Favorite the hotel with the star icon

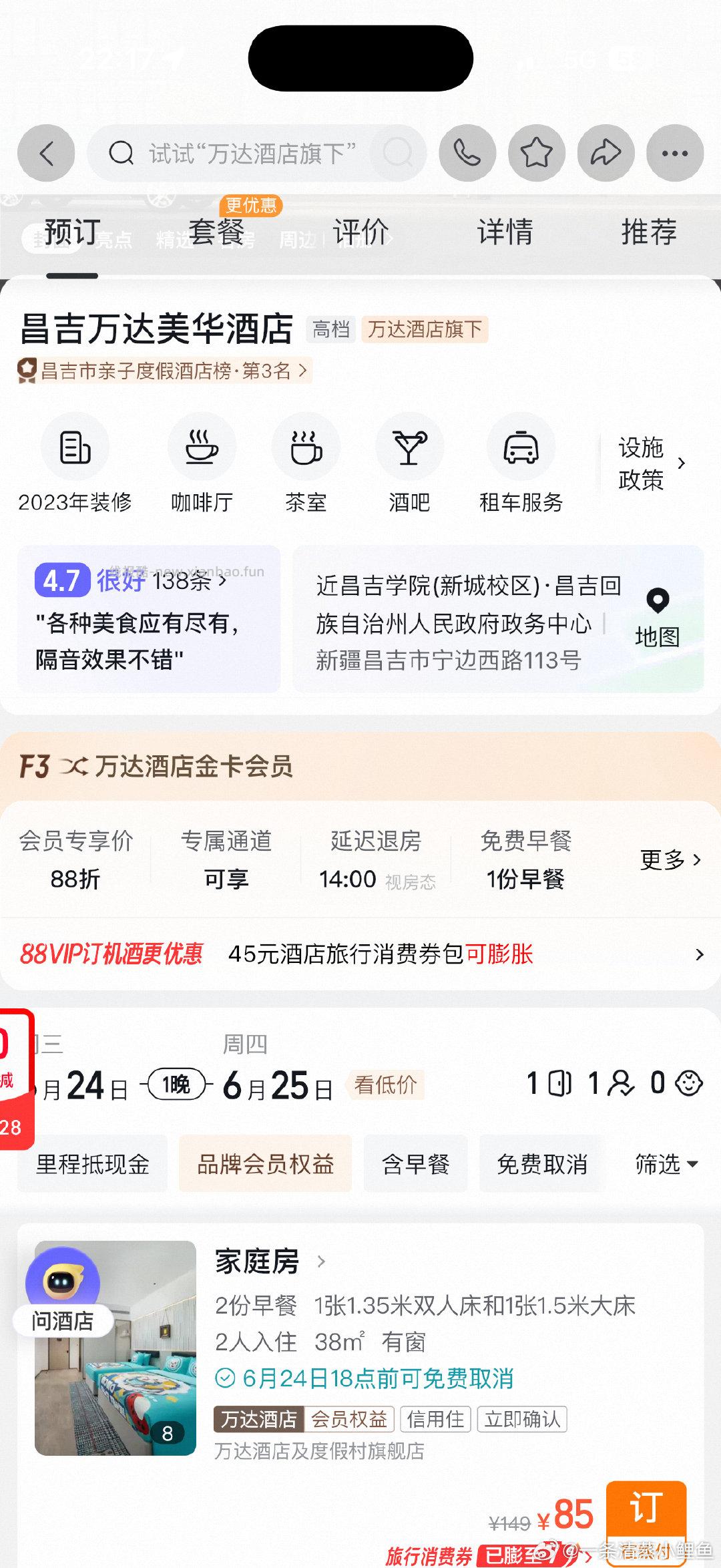tap(536, 153)
